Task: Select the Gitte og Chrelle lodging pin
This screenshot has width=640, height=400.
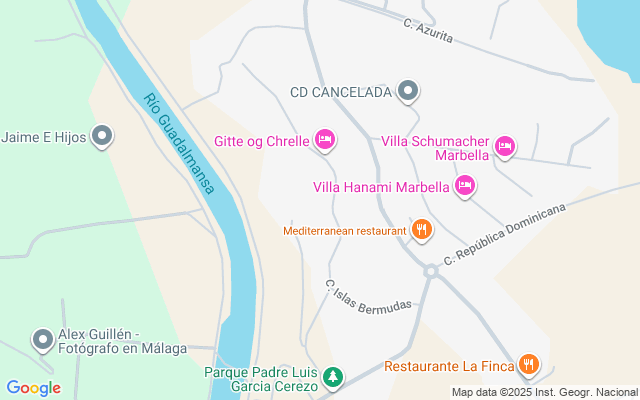Action: pos(325,140)
